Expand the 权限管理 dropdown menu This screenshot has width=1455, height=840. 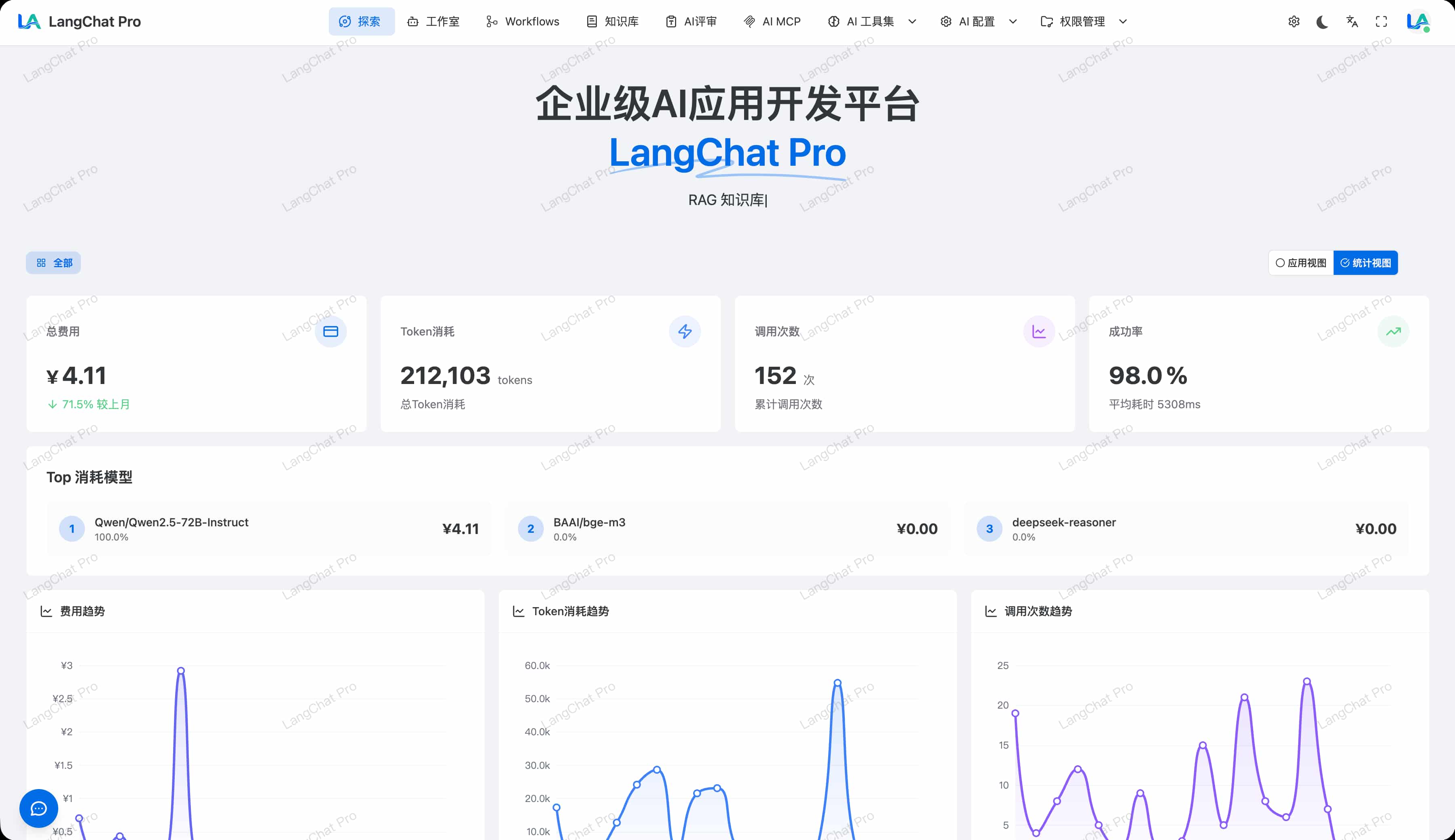1083,21
